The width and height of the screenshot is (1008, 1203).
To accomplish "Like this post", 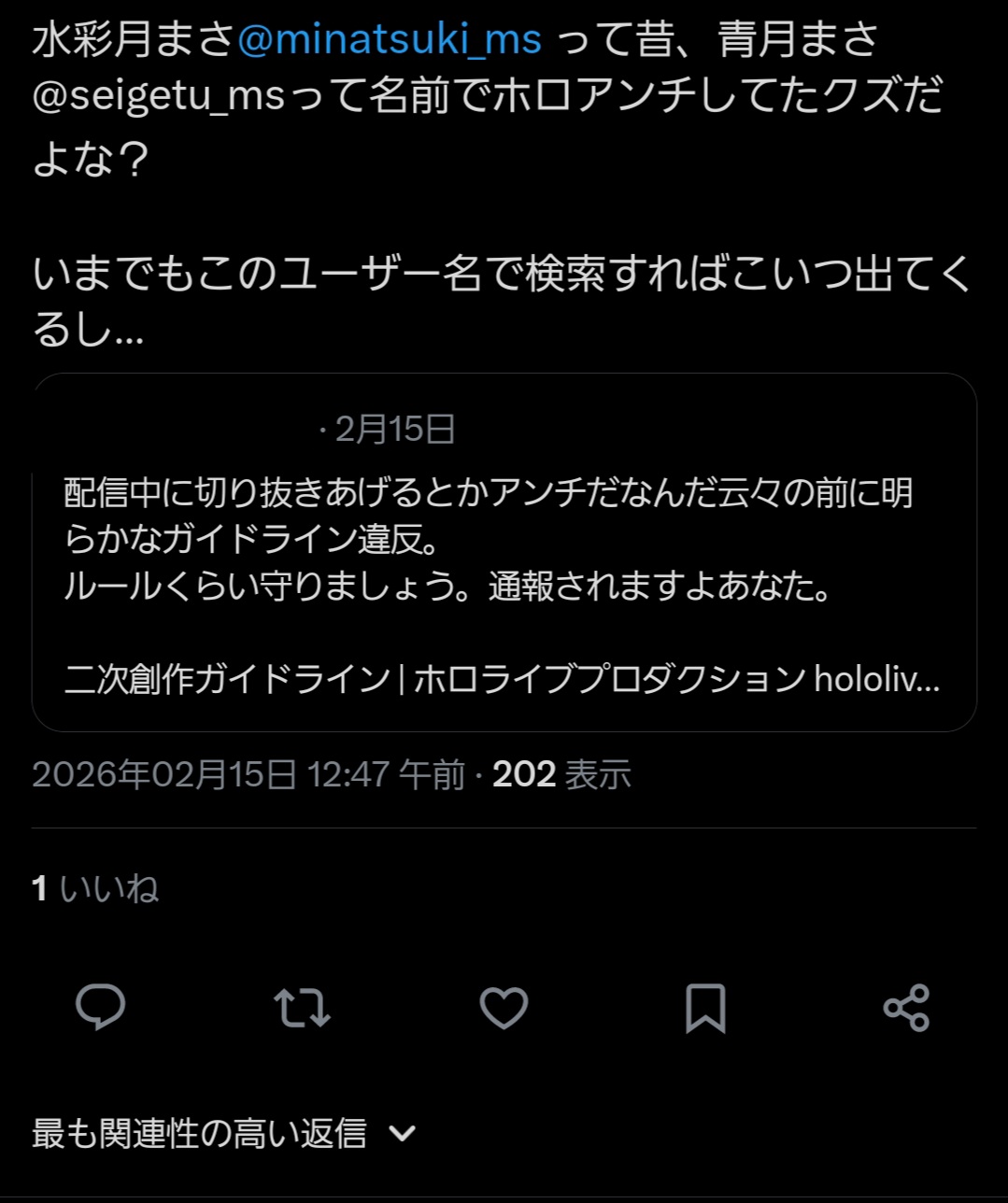I will click(x=504, y=1007).
